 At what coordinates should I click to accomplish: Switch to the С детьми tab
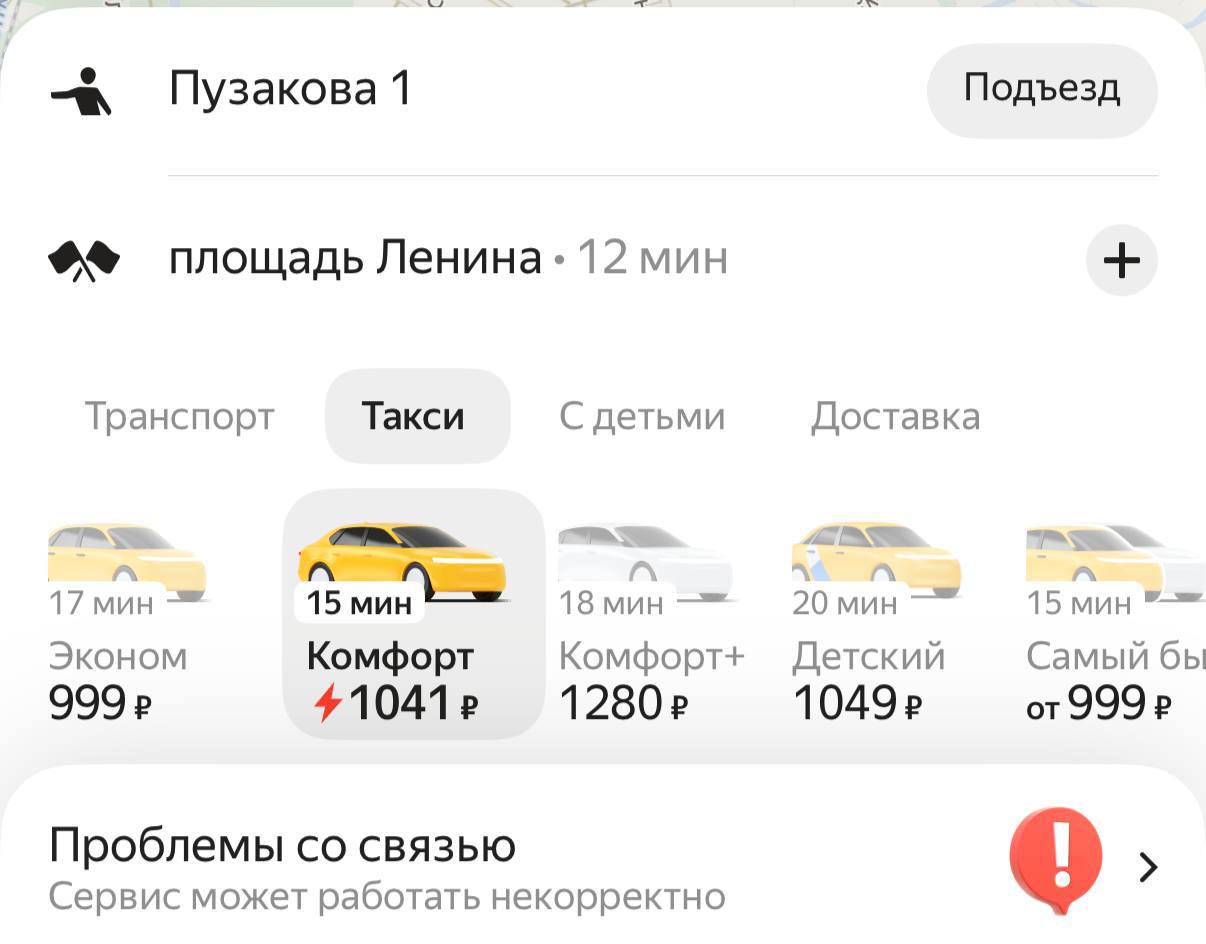tap(642, 416)
